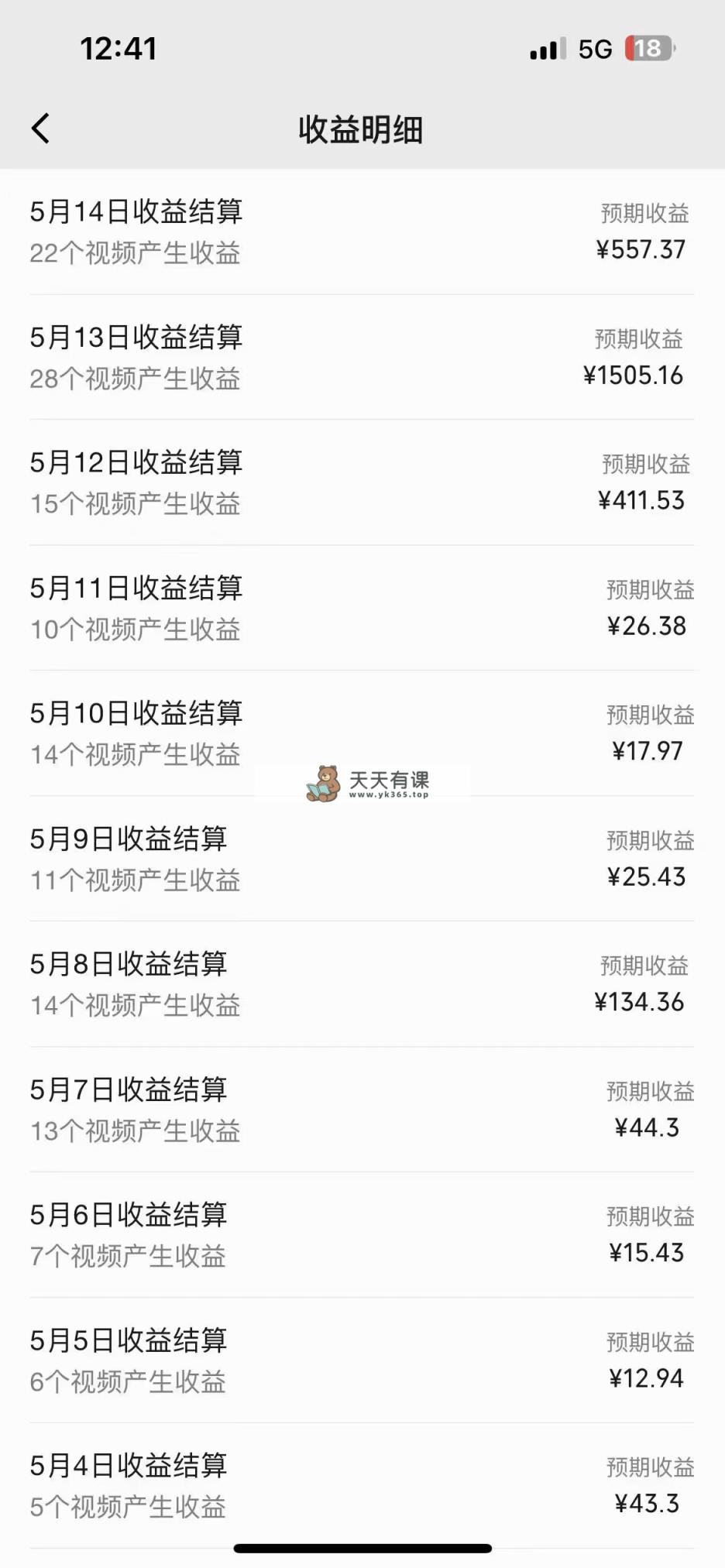
Task: Open the 5月14日收益结算 entry
Action: [x=362, y=232]
